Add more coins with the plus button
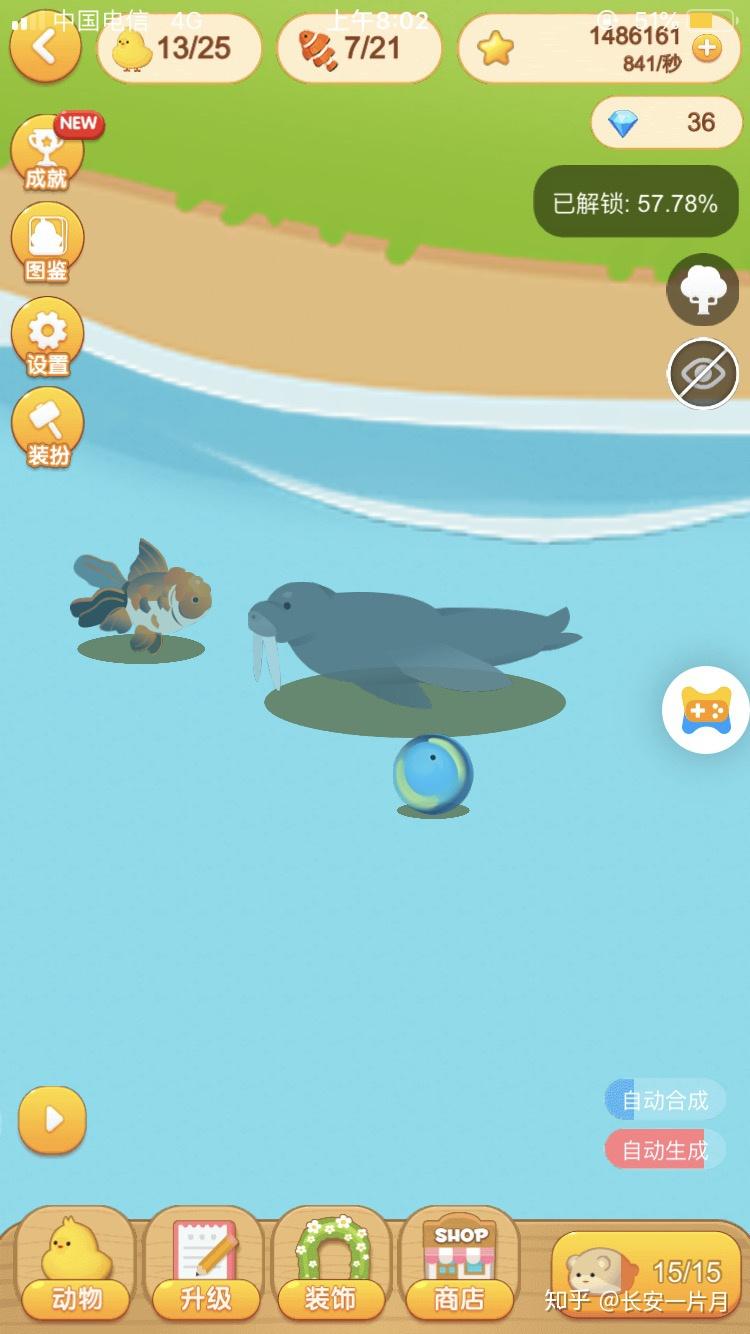 (706, 48)
